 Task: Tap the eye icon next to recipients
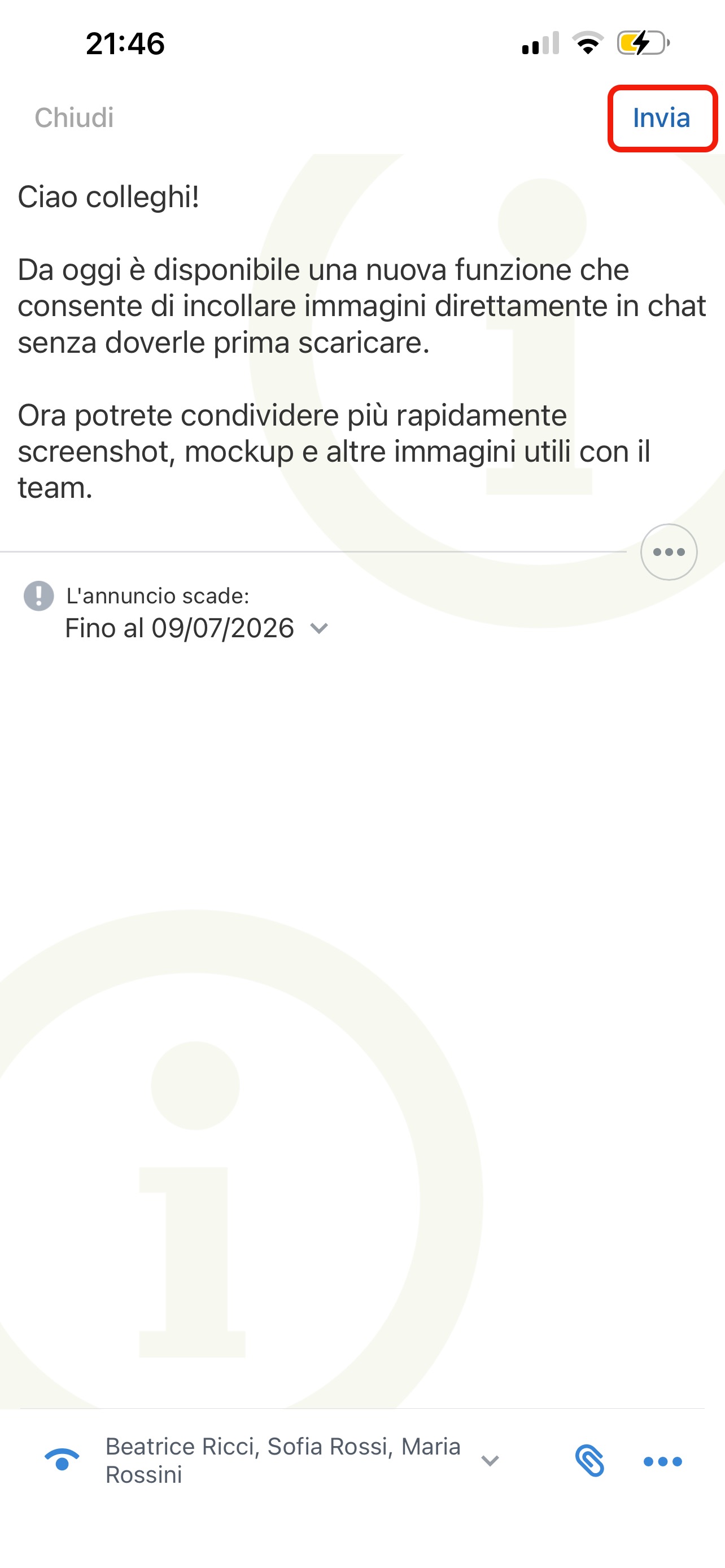(62, 1460)
